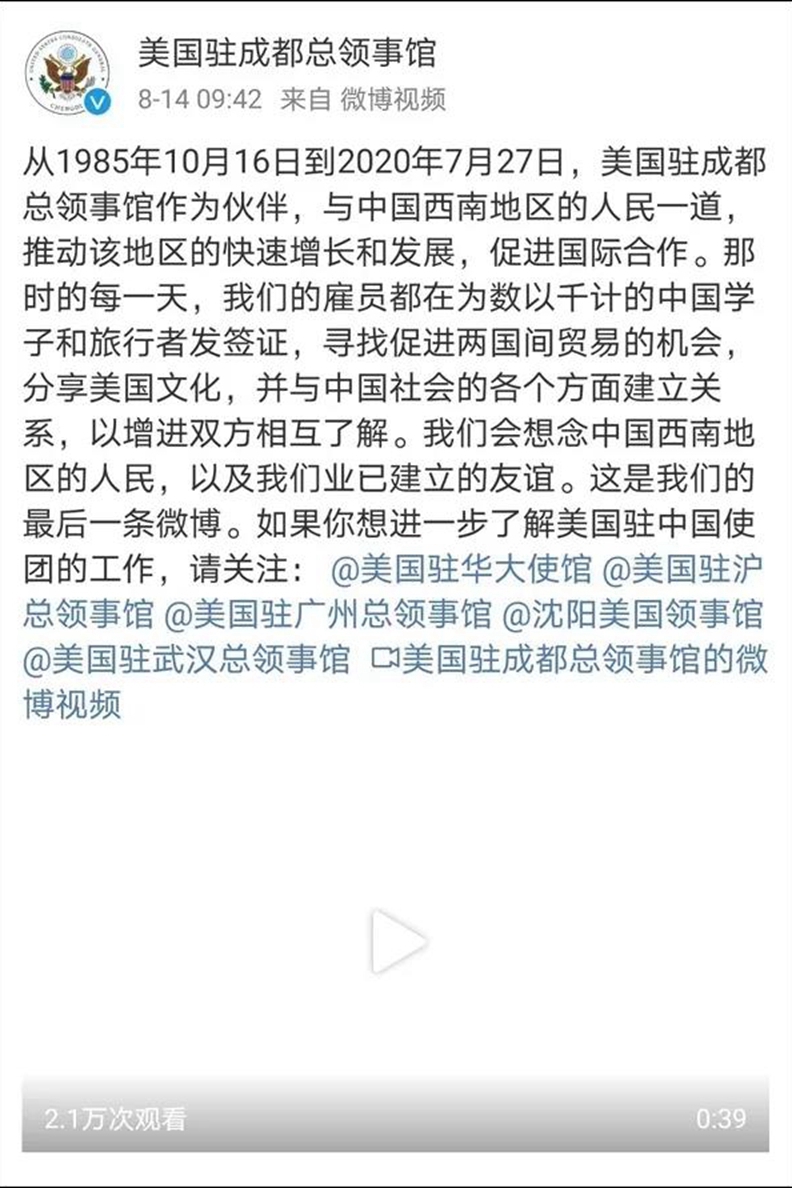The height and width of the screenshot is (1188, 792).
Task: Open the 微博视频 source link
Action: pyautogui.click(x=393, y=100)
